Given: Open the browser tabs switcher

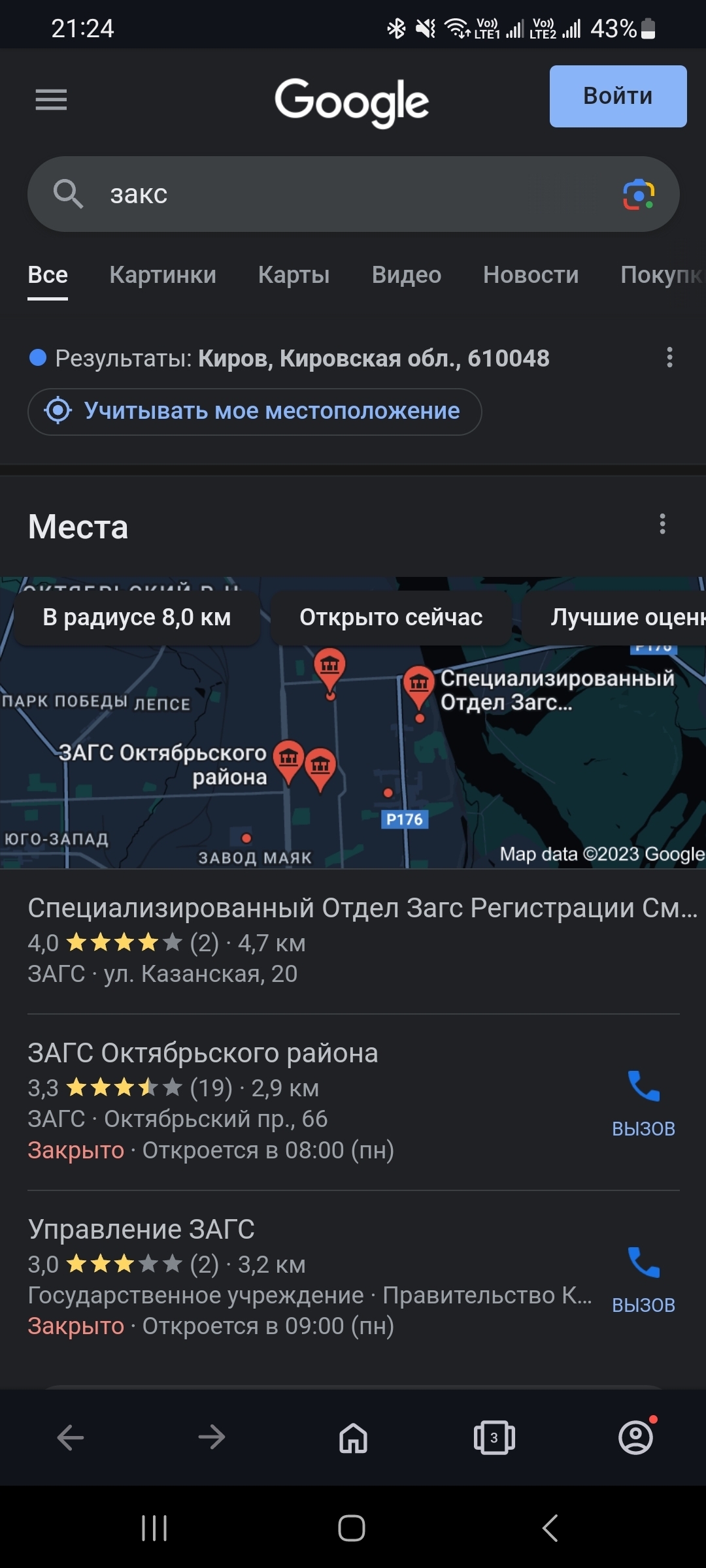Looking at the screenshot, I should (494, 1437).
